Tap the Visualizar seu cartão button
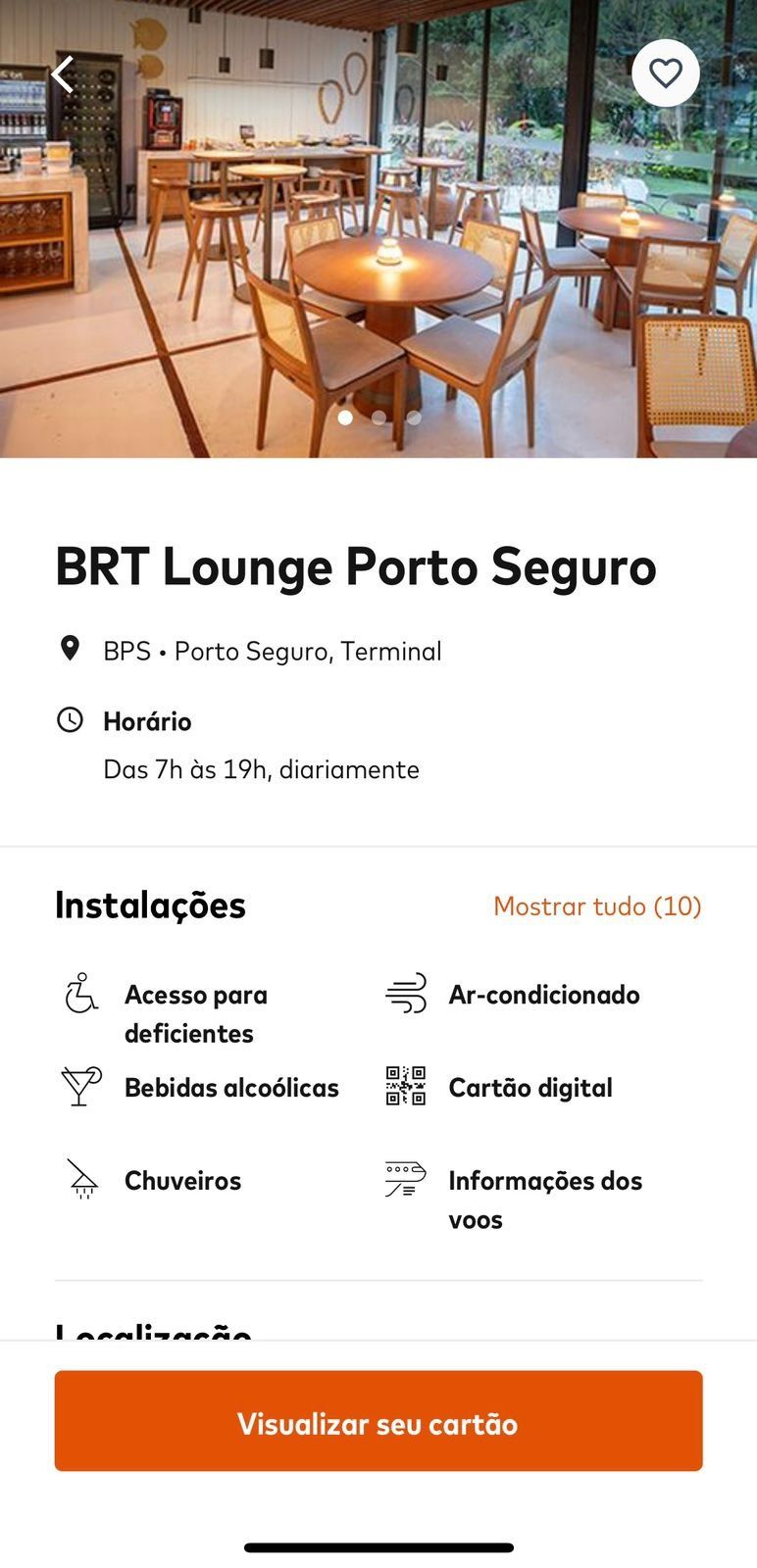The height and width of the screenshot is (1568, 757). [x=378, y=1421]
